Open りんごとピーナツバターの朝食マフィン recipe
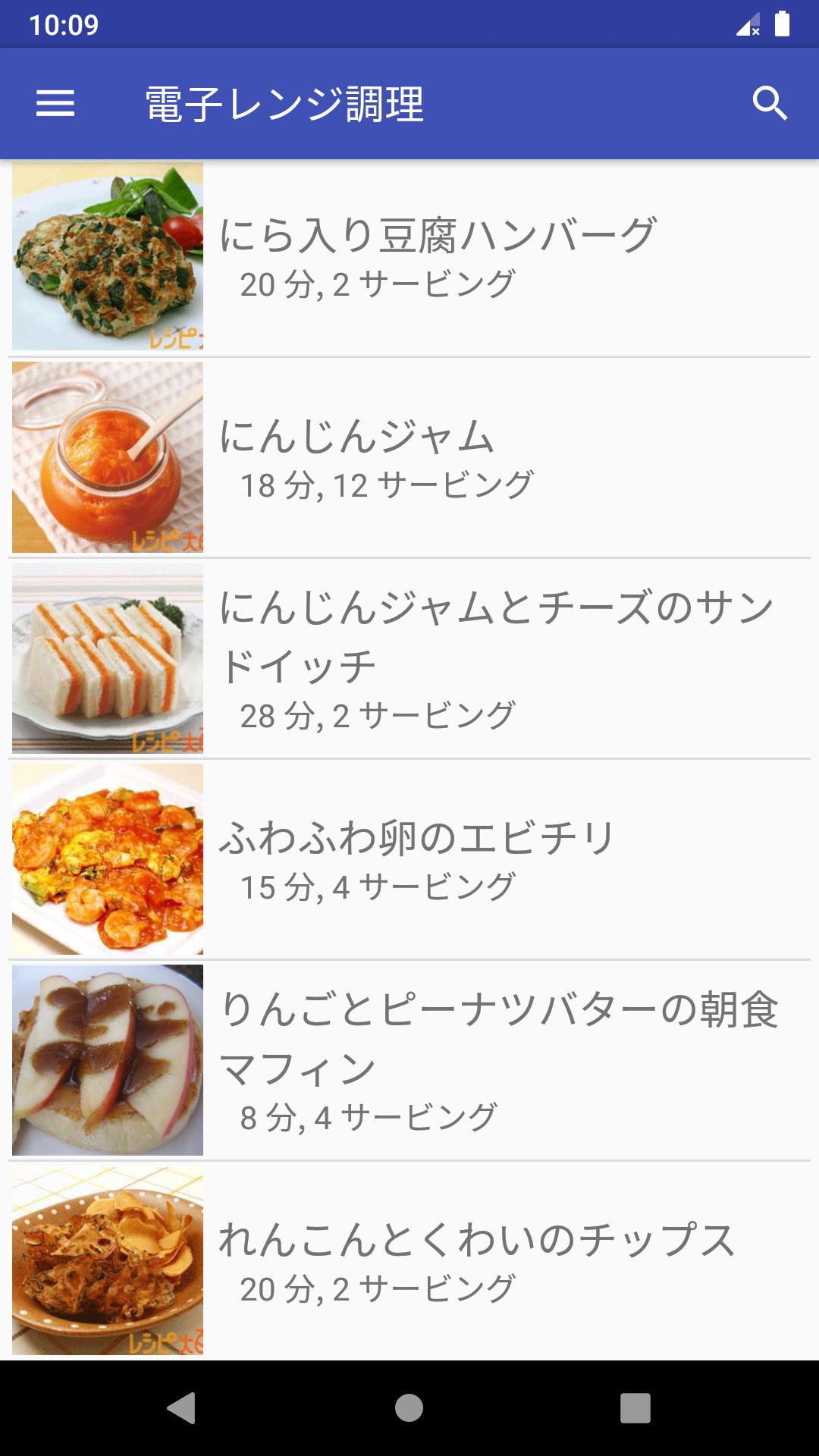Image resolution: width=819 pixels, height=1456 pixels. (x=409, y=1060)
